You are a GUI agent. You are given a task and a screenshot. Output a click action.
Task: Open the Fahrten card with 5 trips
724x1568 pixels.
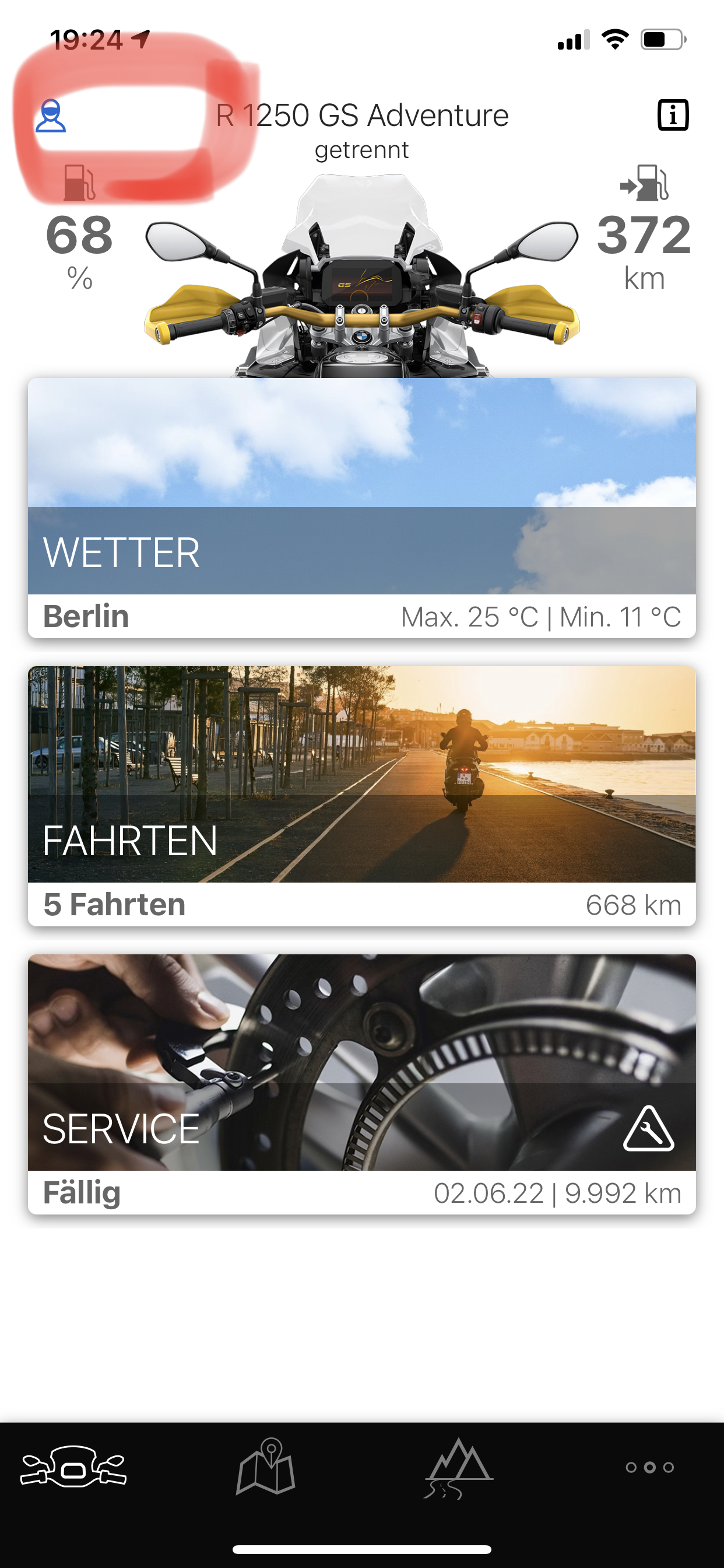click(361, 796)
